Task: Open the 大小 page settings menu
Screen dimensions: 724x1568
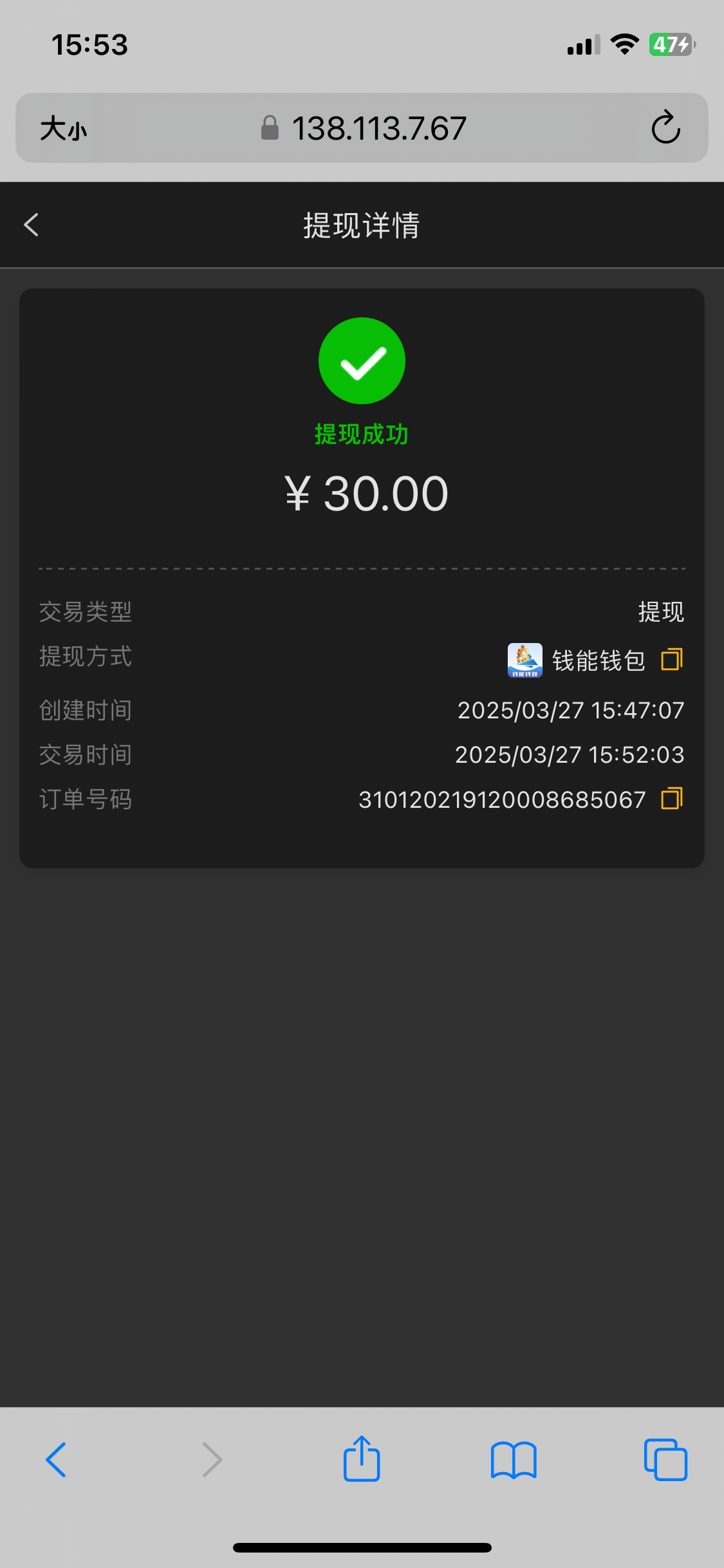Action: (63, 128)
